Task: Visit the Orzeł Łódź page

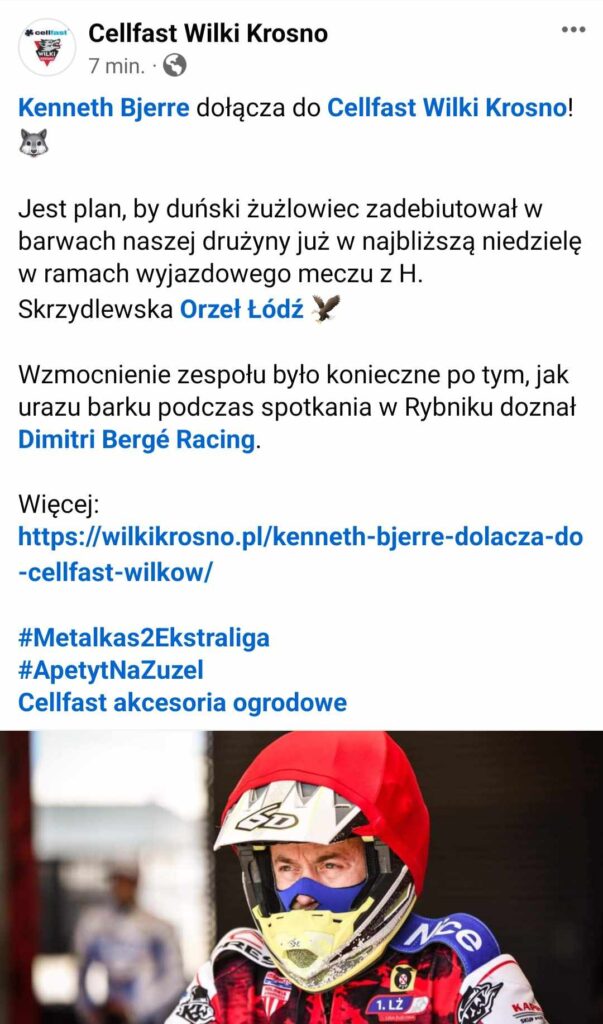Action: coord(241,310)
